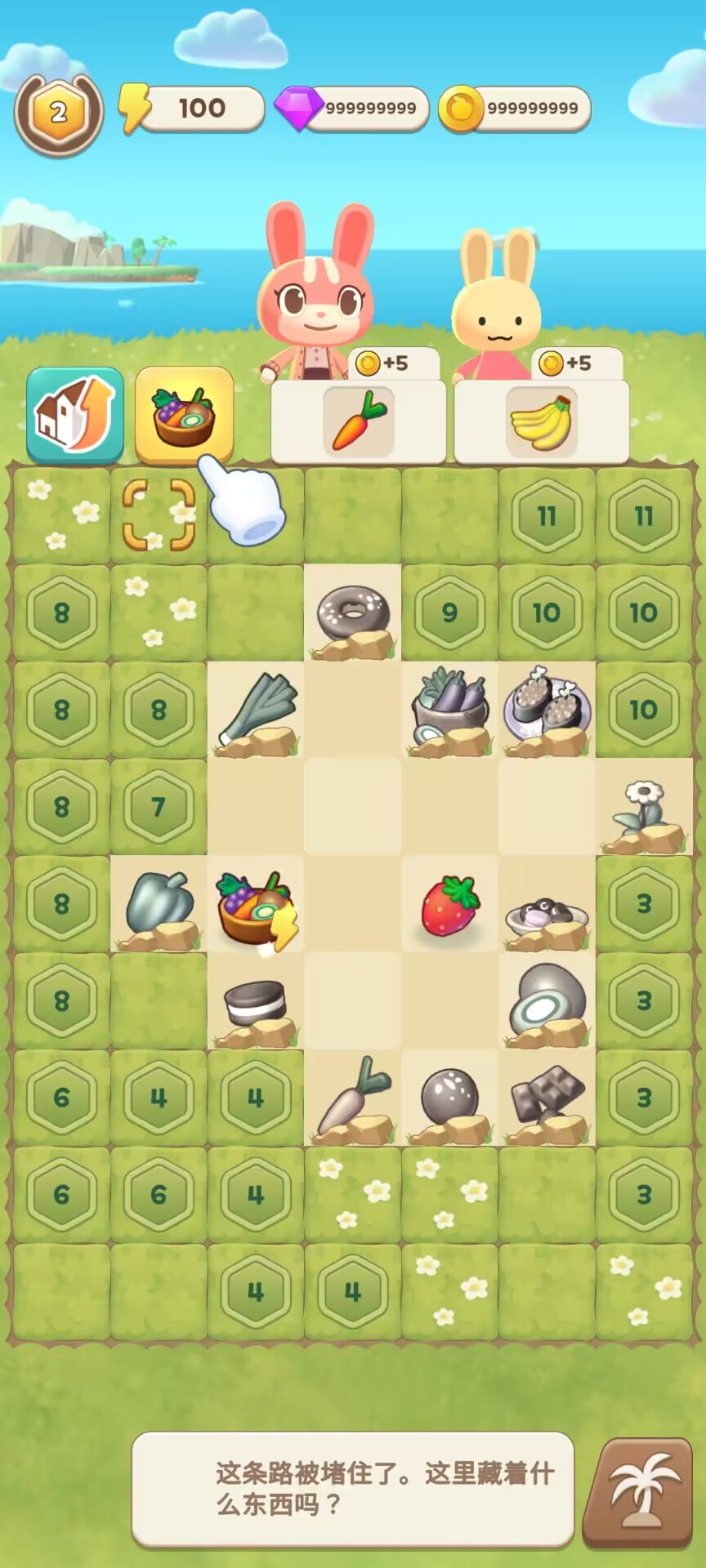Select the locked donut tile

click(353, 614)
